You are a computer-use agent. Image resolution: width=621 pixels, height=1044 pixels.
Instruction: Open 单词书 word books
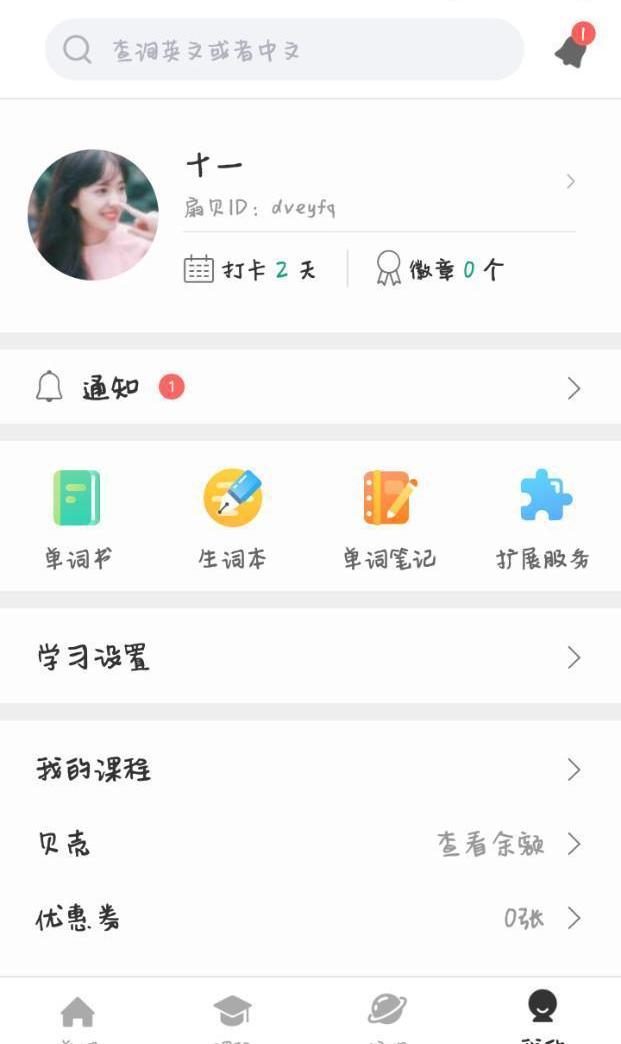point(77,517)
